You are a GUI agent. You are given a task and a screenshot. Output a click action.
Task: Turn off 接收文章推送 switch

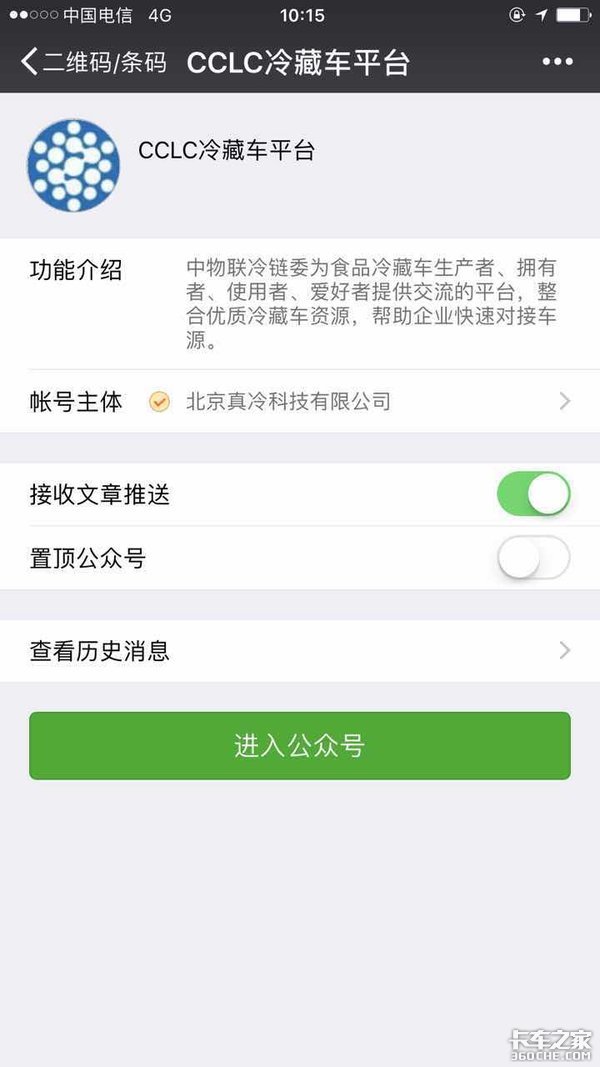[x=533, y=494]
